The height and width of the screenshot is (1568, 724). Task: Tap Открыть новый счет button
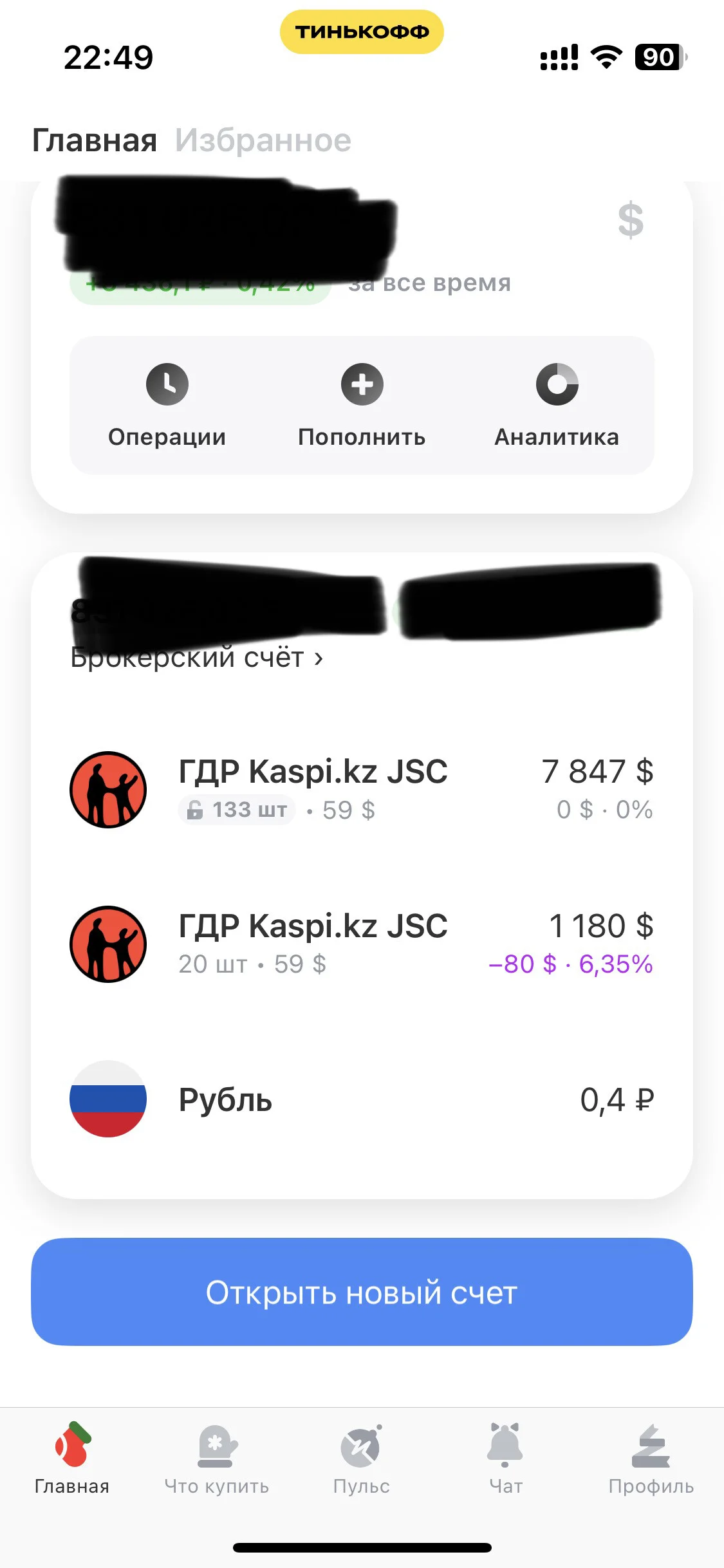(x=362, y=1292)
